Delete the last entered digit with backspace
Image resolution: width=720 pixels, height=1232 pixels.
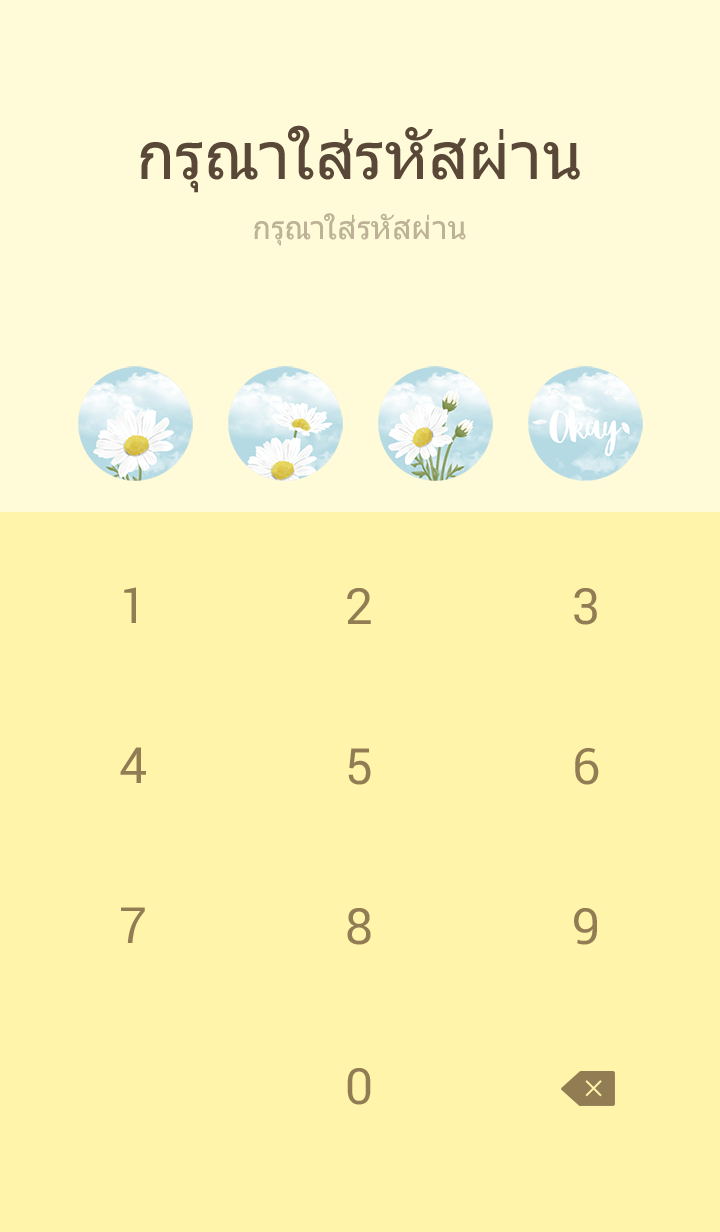point(588,1088)
